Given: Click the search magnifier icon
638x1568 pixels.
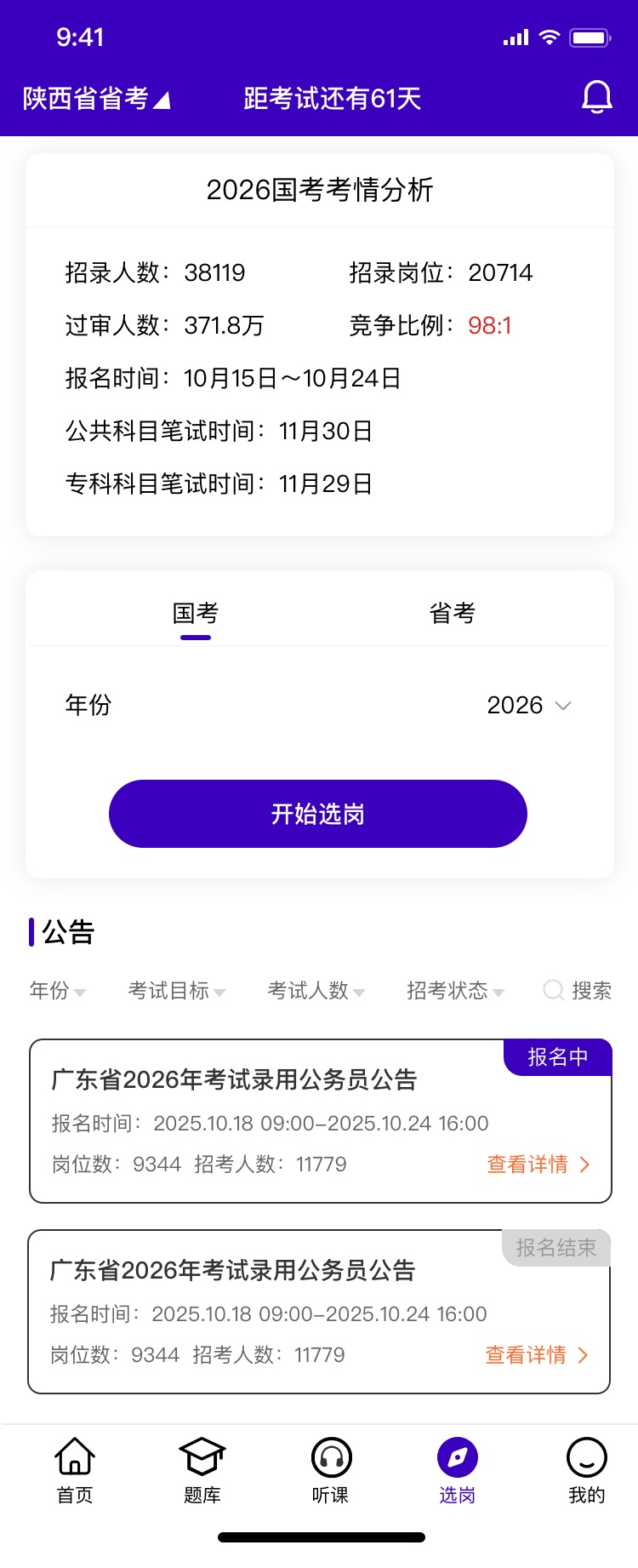Looking at the screenshot, I should coord(553,990).
